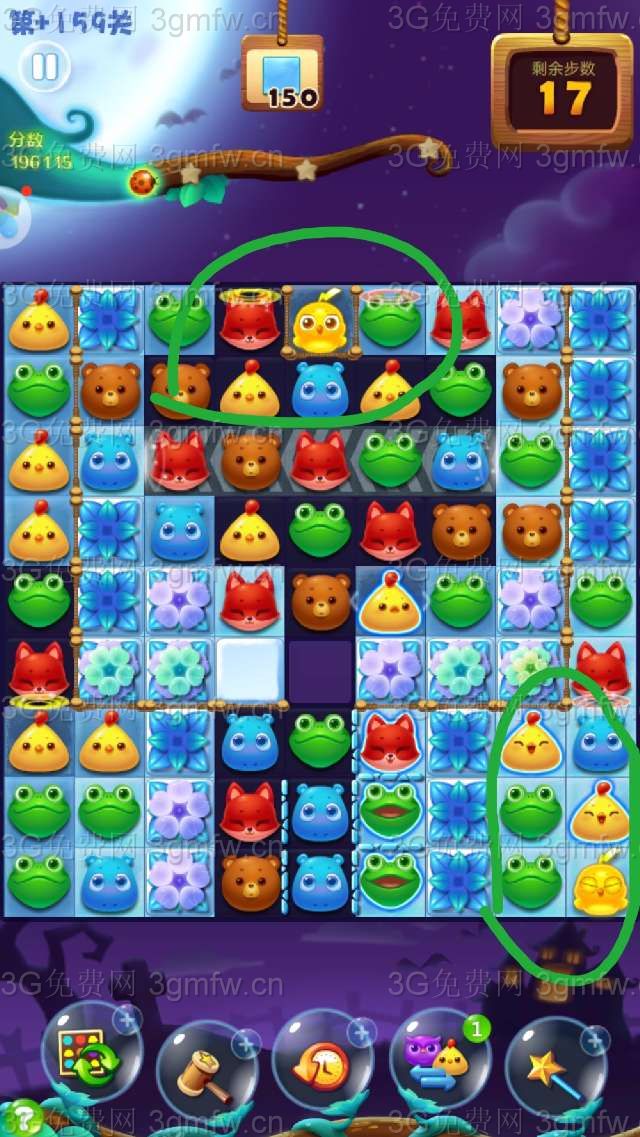Screen dimensions: 640x1137
Task: Pause the game
Action: (45, 67)
